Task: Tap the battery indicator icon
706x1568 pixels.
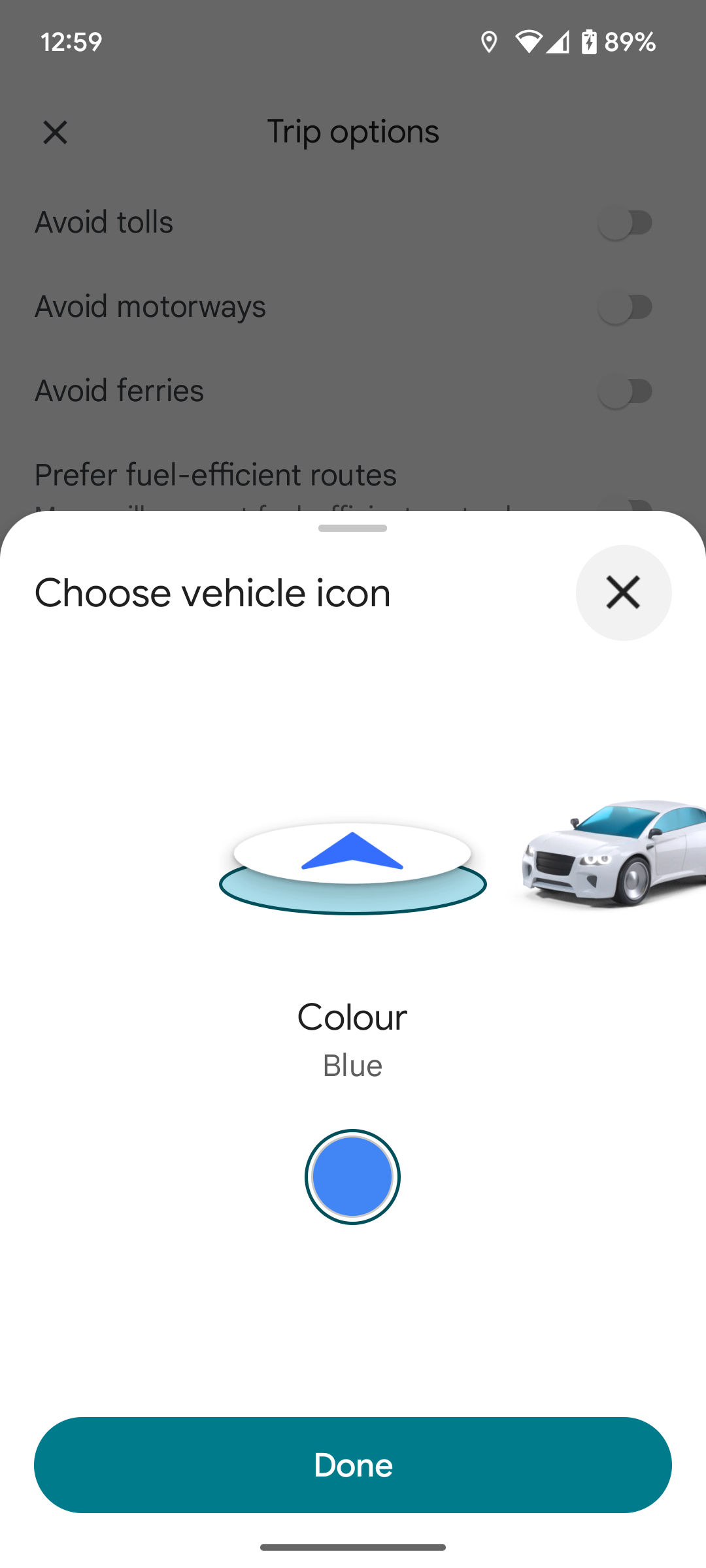Action: pos(589,42)
